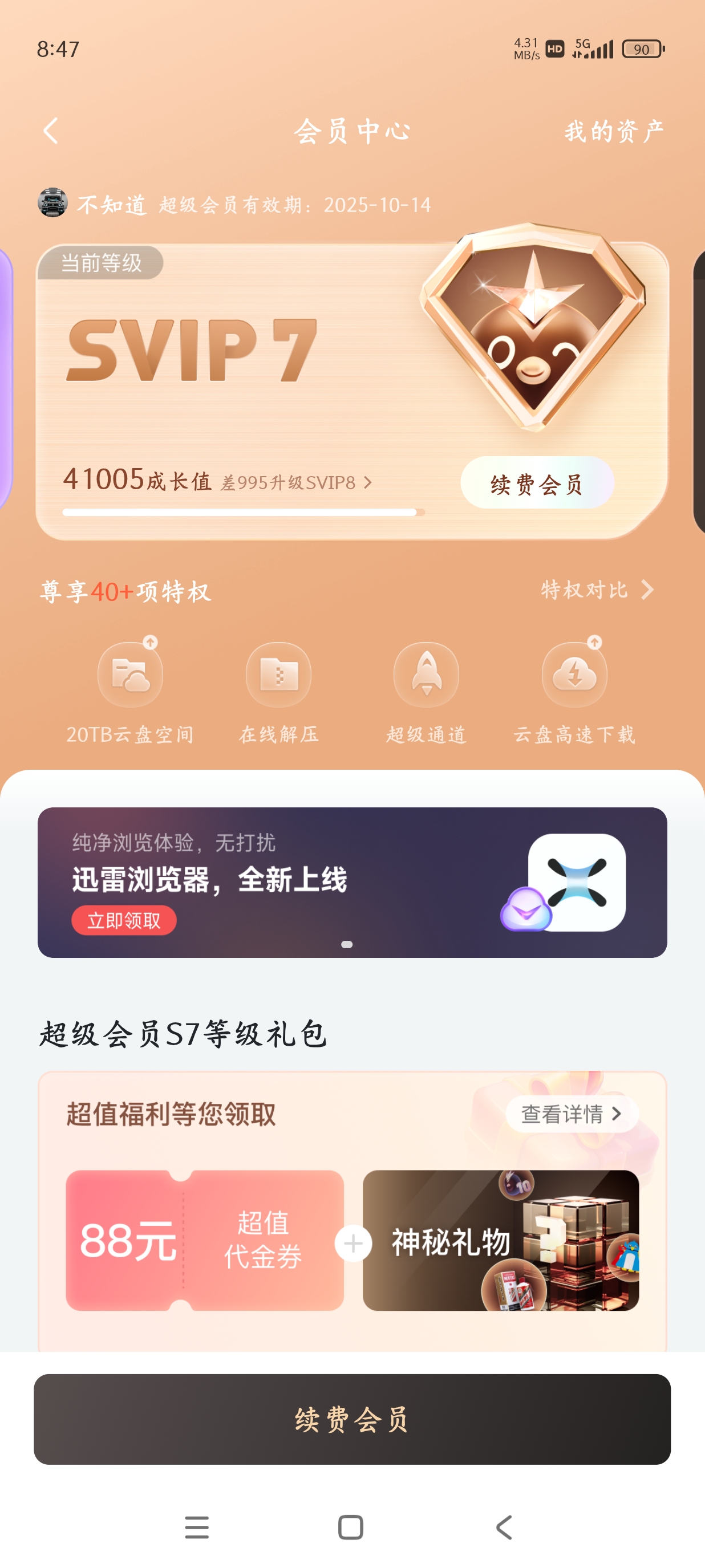Open 我的资产 at top right
705x1568 pixels.
[614, 129]
